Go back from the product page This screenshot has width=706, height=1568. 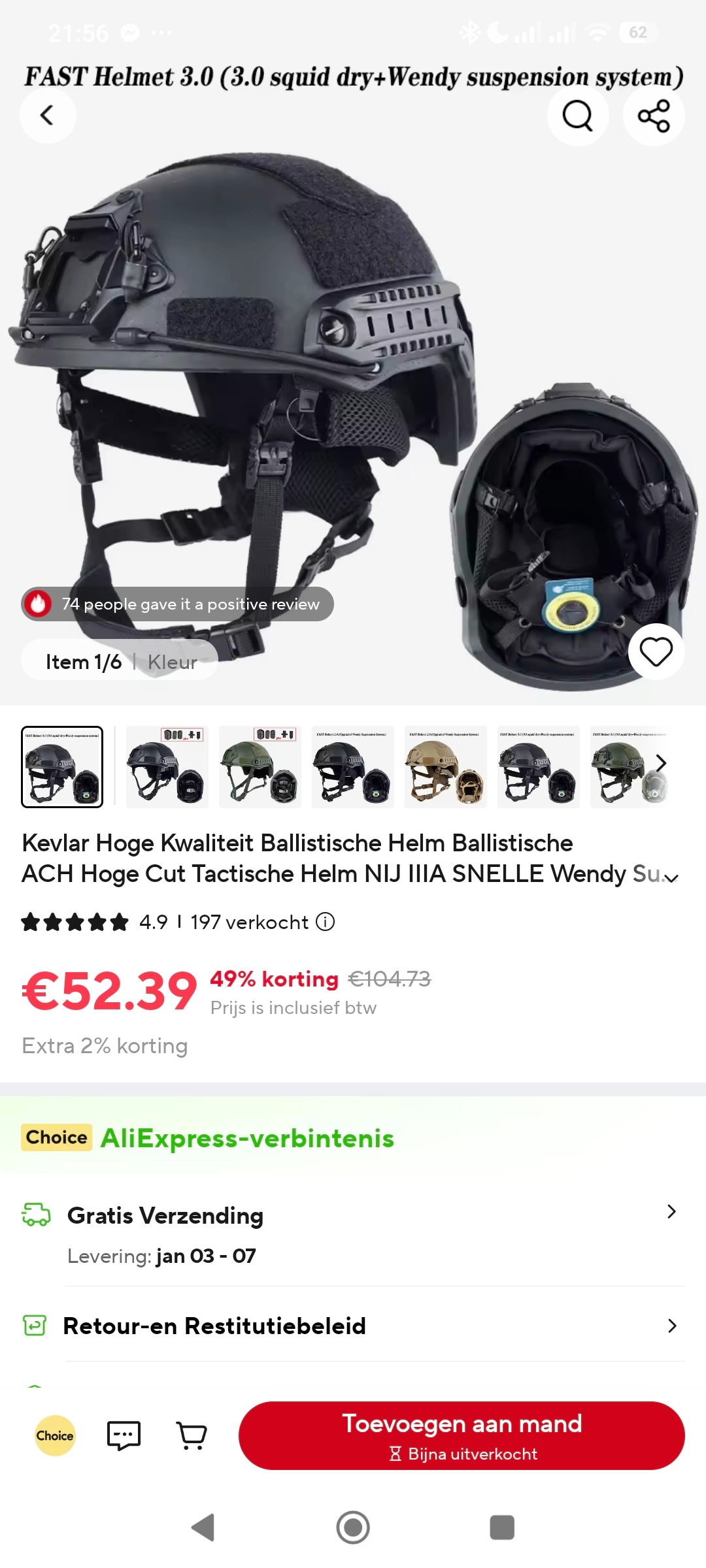point(47,116)
